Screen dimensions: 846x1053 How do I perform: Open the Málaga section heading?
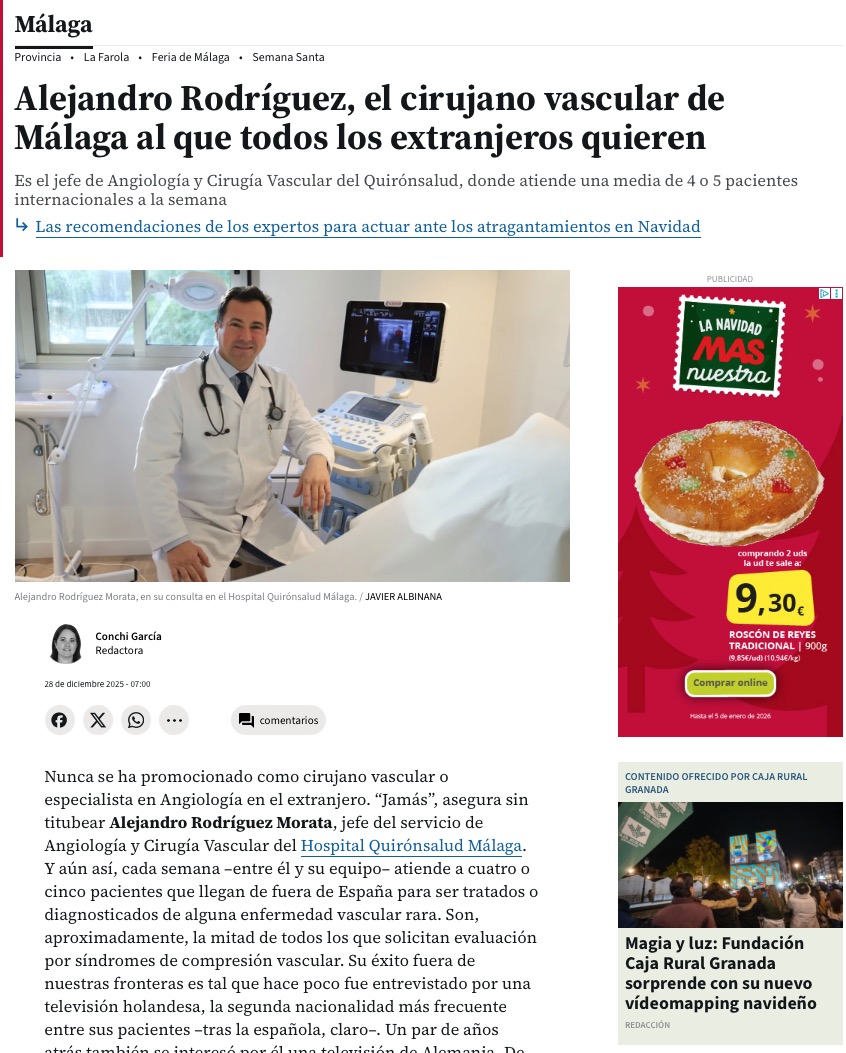pyautogui.click(x=53, y=24)
